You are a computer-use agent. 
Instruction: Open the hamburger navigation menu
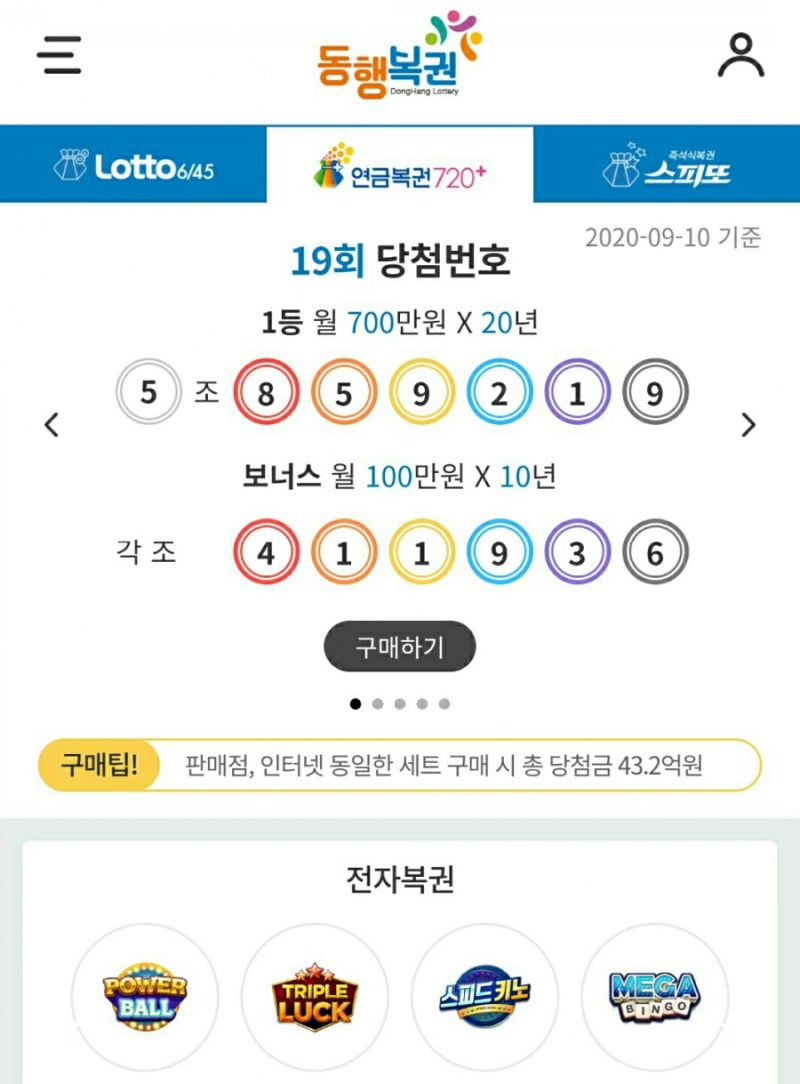[57, 57]
